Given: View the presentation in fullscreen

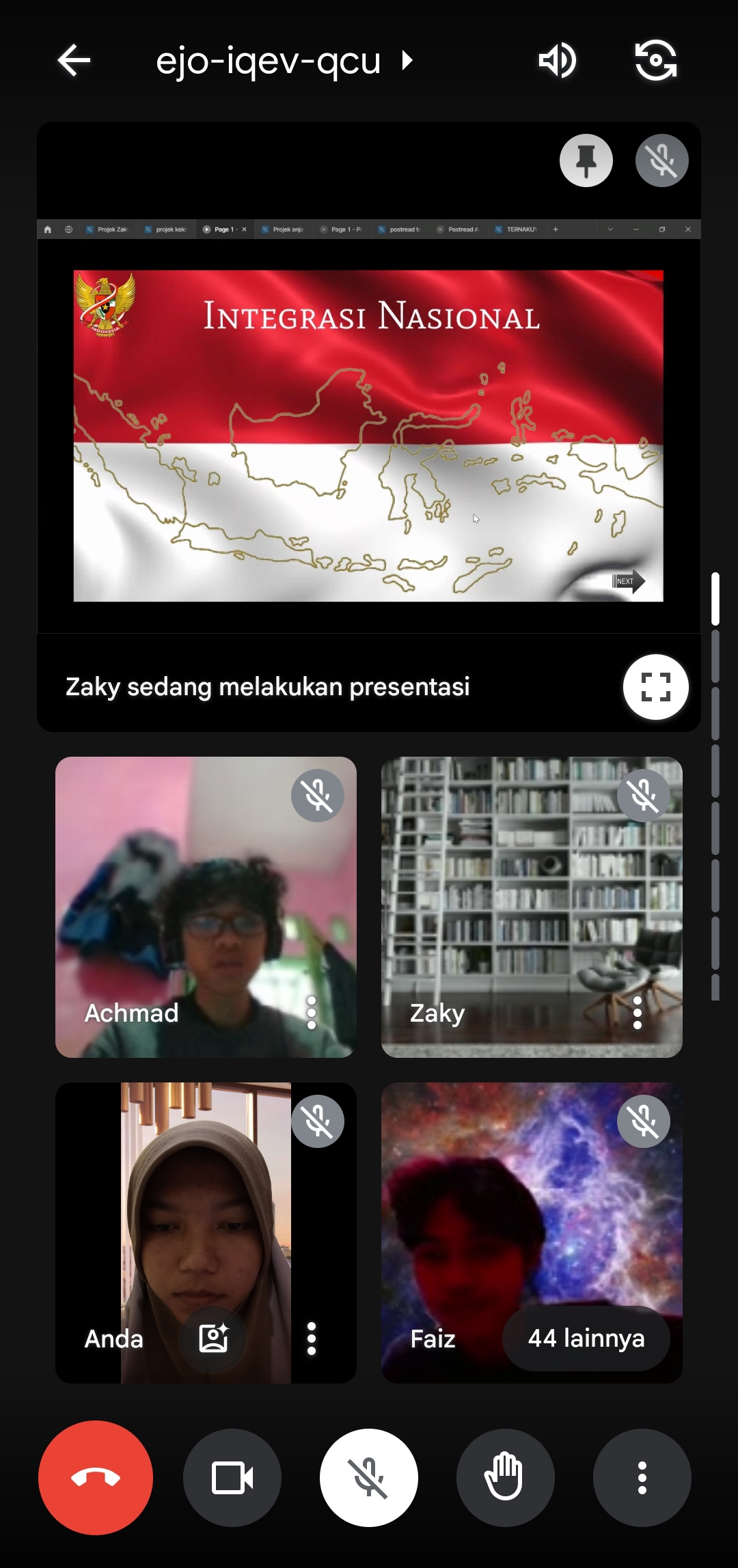Looking at the screenshot, I should coord(655,687).
